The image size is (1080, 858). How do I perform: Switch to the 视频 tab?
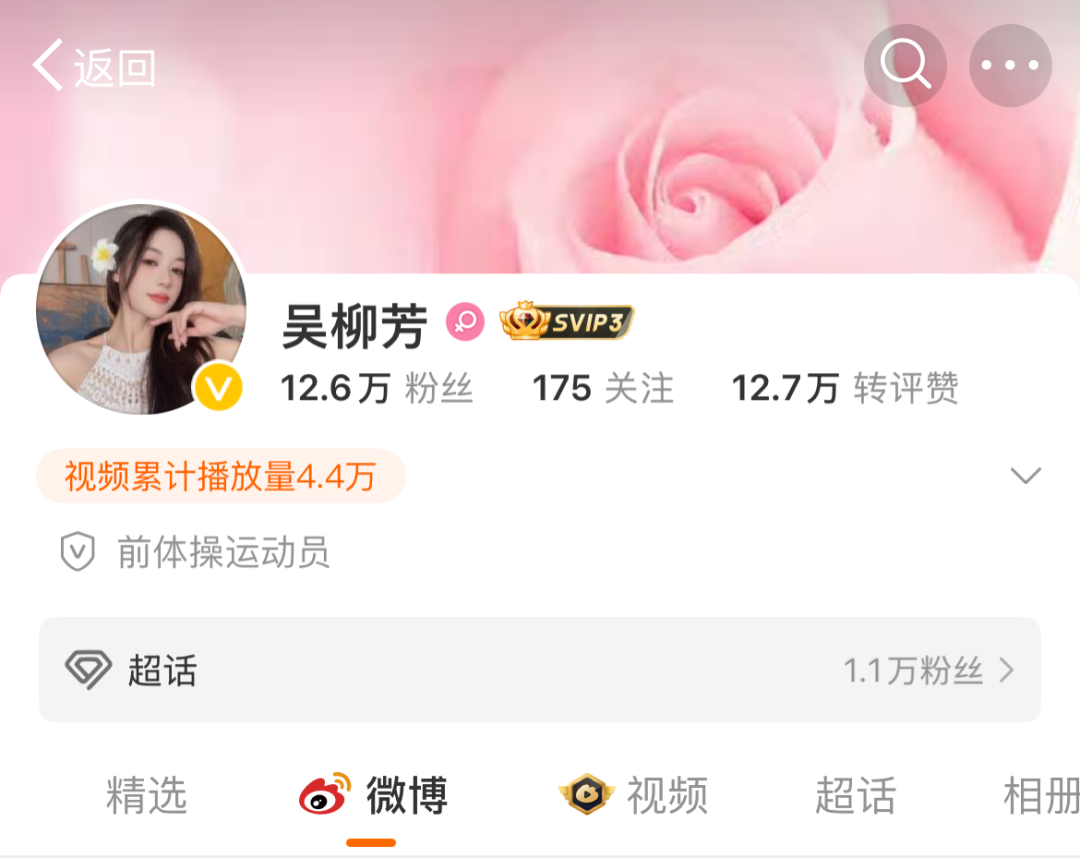634,796
